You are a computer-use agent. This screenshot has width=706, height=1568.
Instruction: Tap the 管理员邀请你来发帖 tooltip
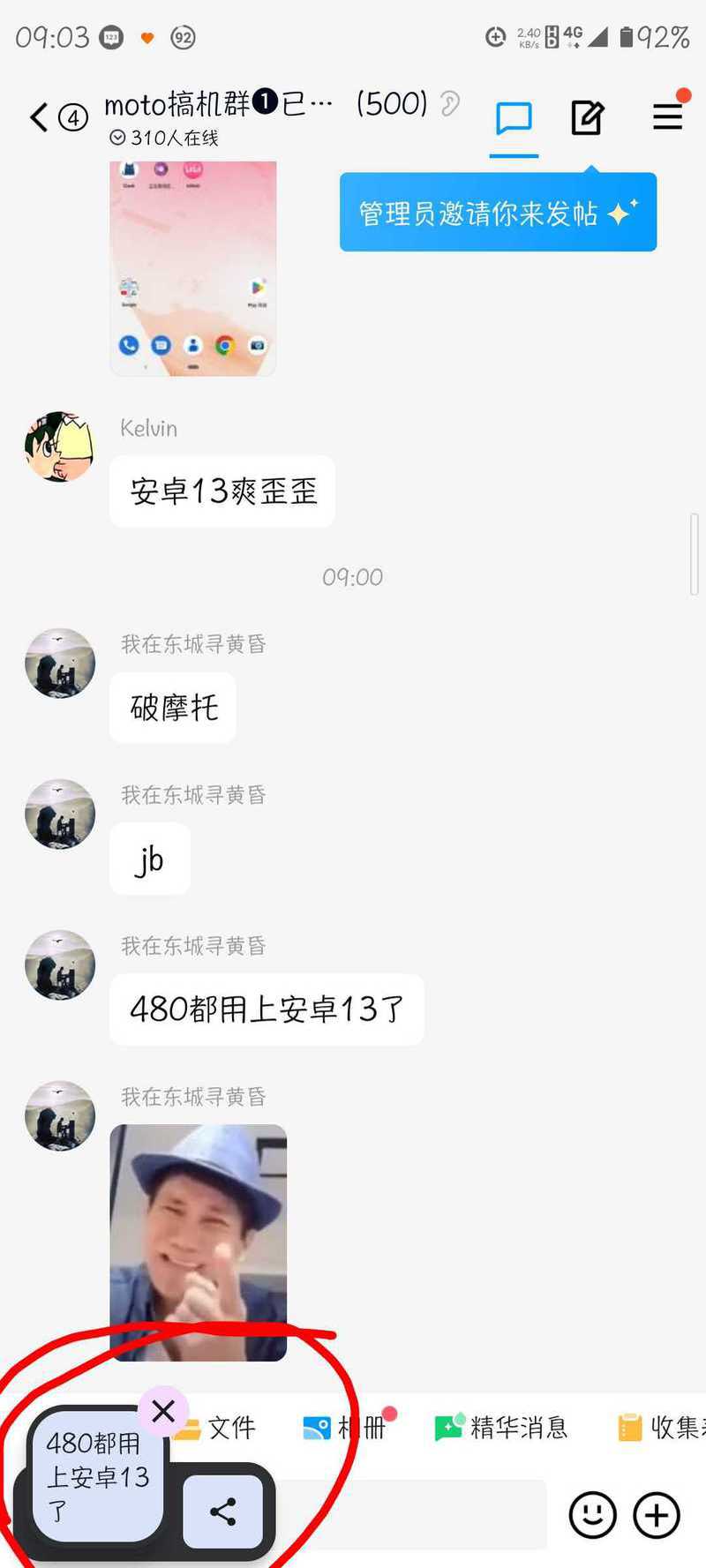click(498, 213)
